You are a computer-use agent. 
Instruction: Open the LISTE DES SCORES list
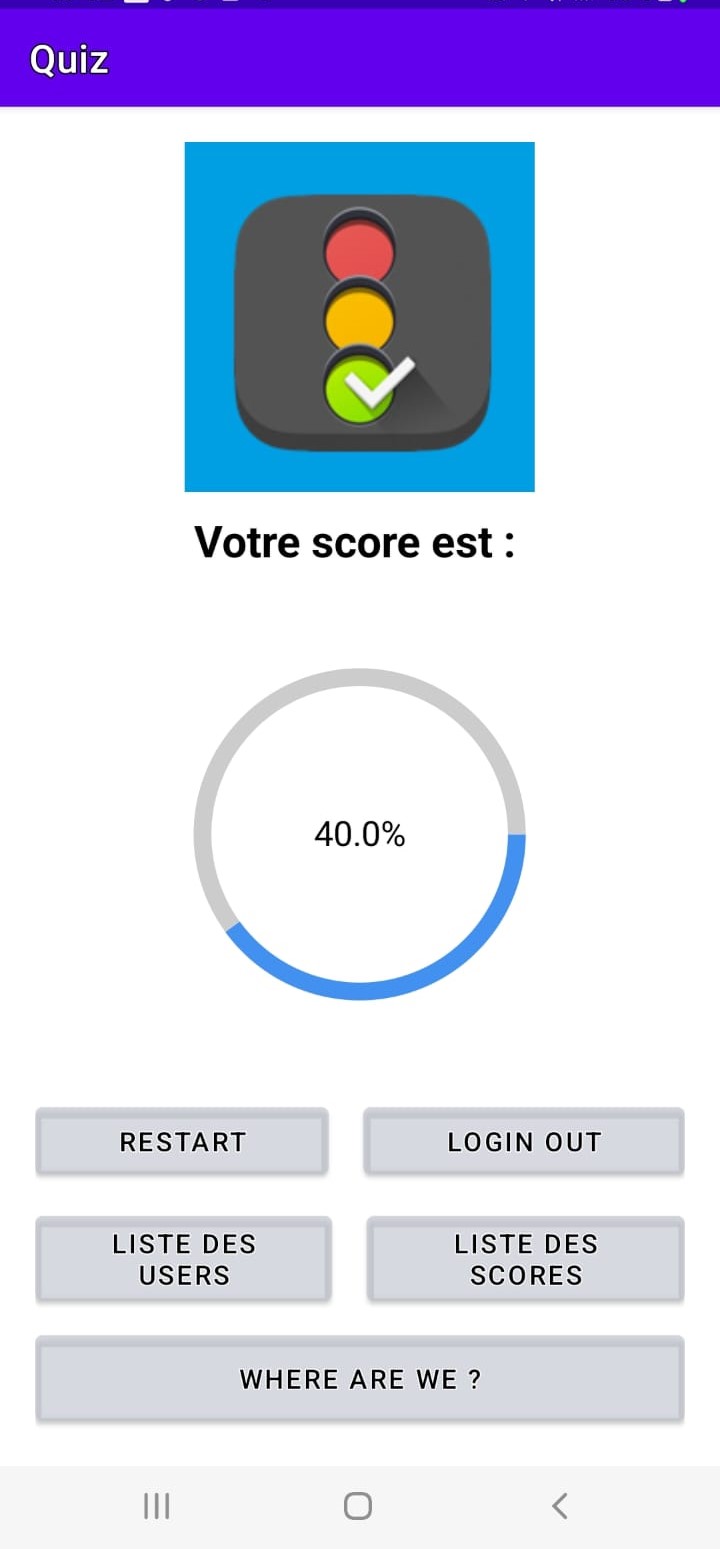[x=524, y=1258]
